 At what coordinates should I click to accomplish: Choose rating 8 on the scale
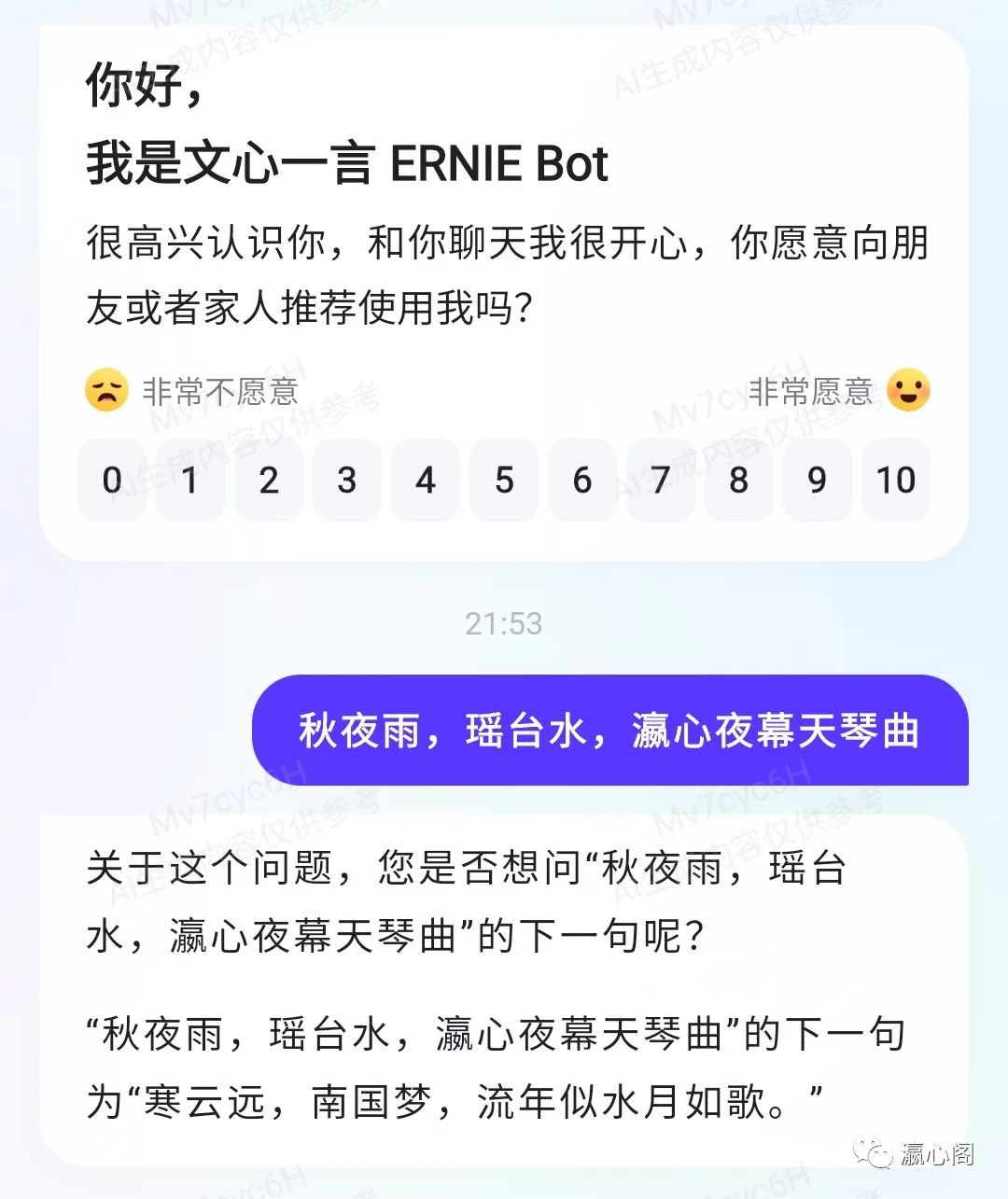[x=739, y=480]
